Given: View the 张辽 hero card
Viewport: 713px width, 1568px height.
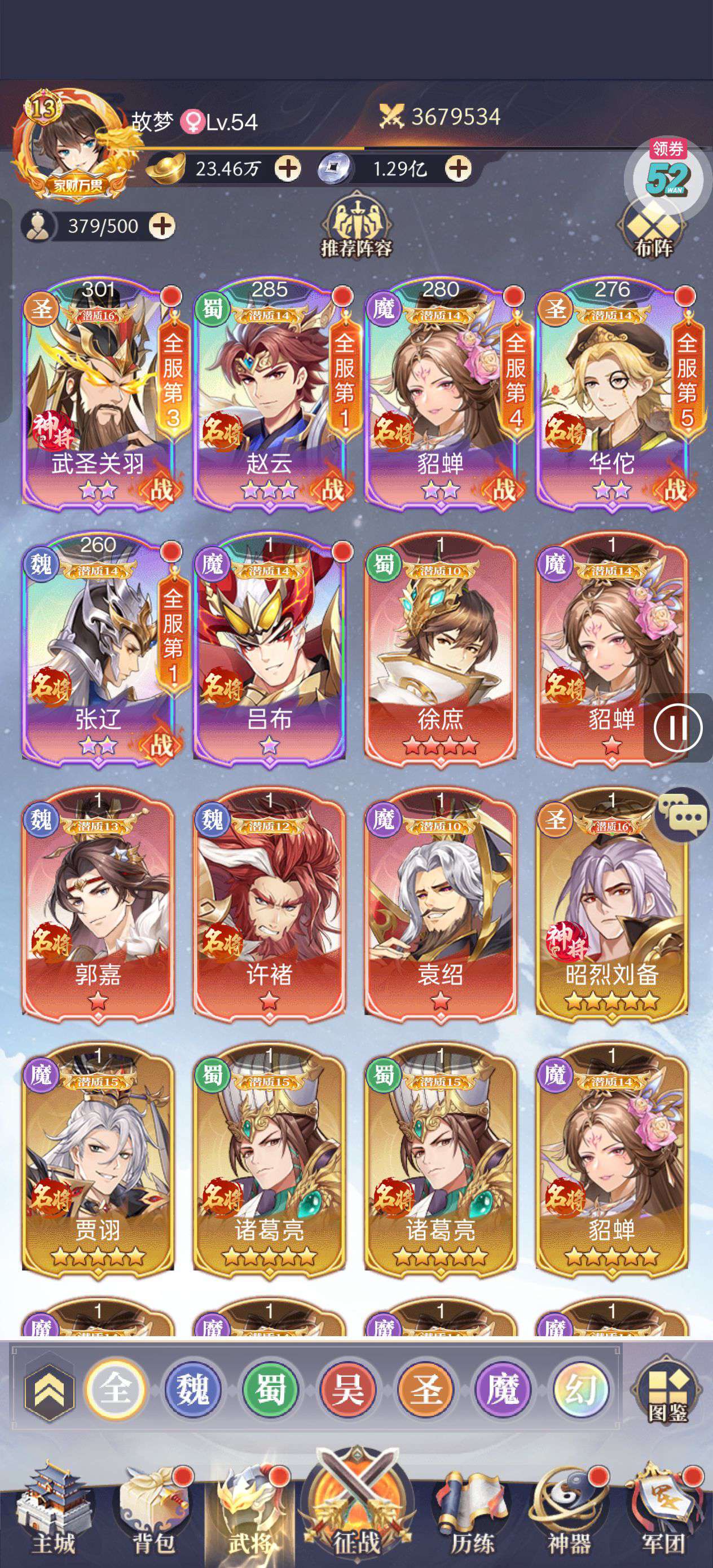Looking at the screenshot, I should (98, 649).
